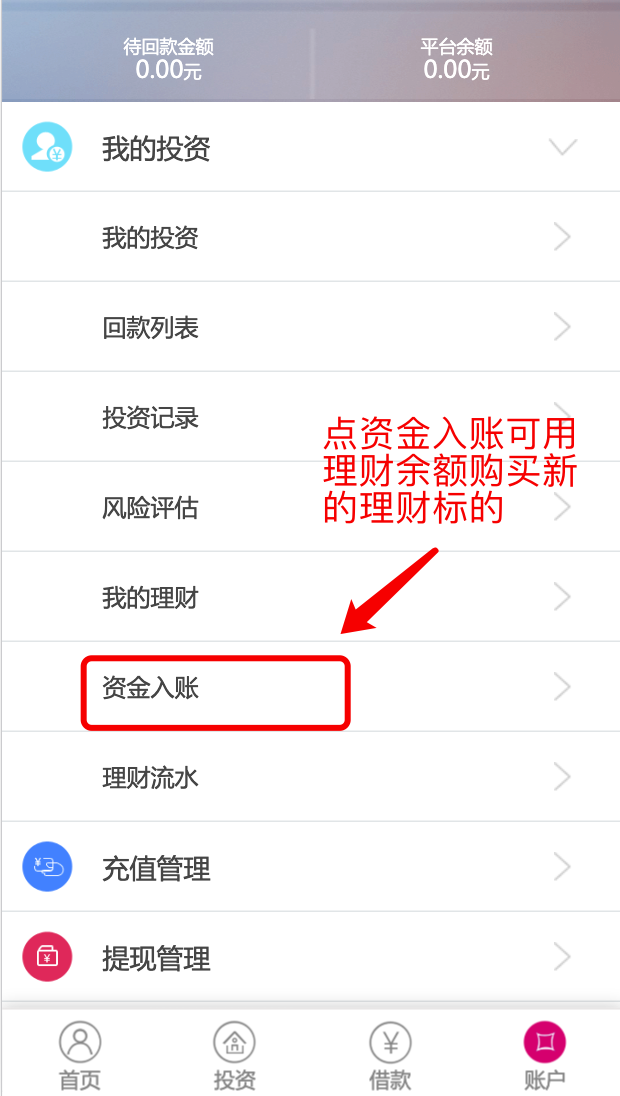Image resolution: width=620 pixels, height=1096 pixels.
Task: Switch to the 首页 tab
Action: (x=80, y=1055)
